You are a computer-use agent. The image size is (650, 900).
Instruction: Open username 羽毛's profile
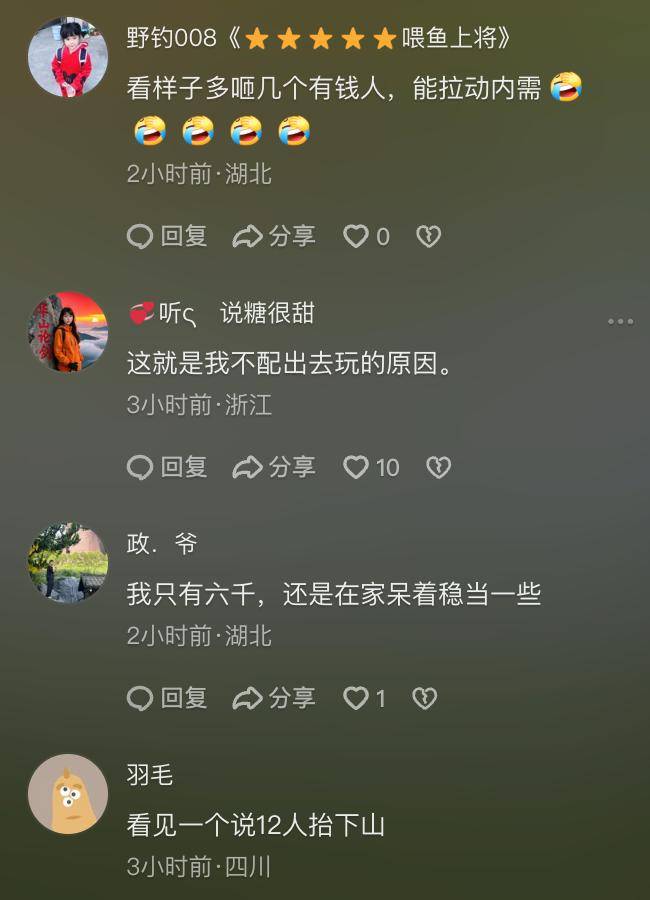tap(150, 774)
